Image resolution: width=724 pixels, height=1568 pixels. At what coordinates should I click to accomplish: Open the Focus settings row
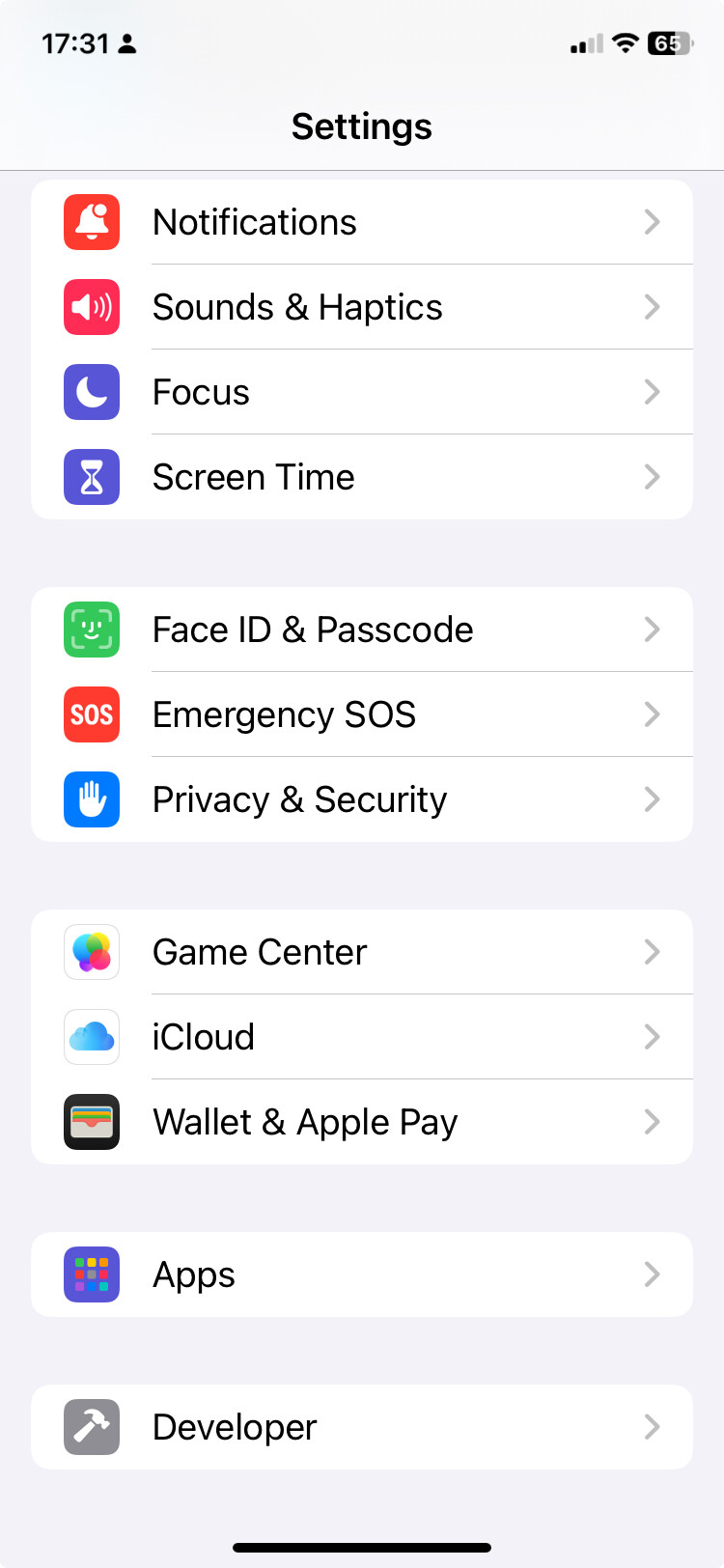362,392
